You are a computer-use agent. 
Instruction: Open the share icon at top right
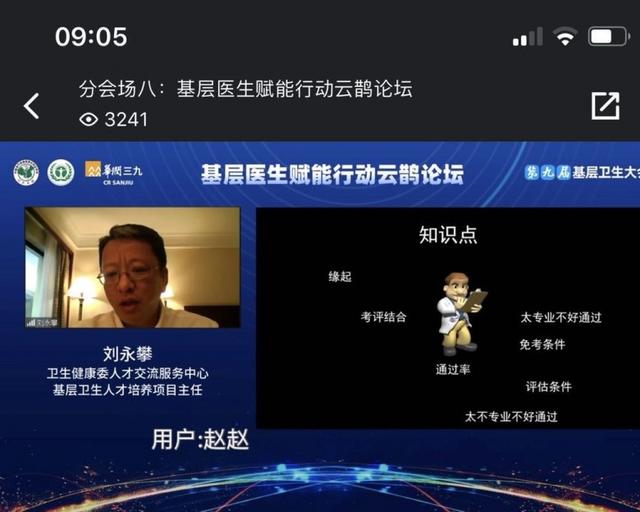coord(605,106)
